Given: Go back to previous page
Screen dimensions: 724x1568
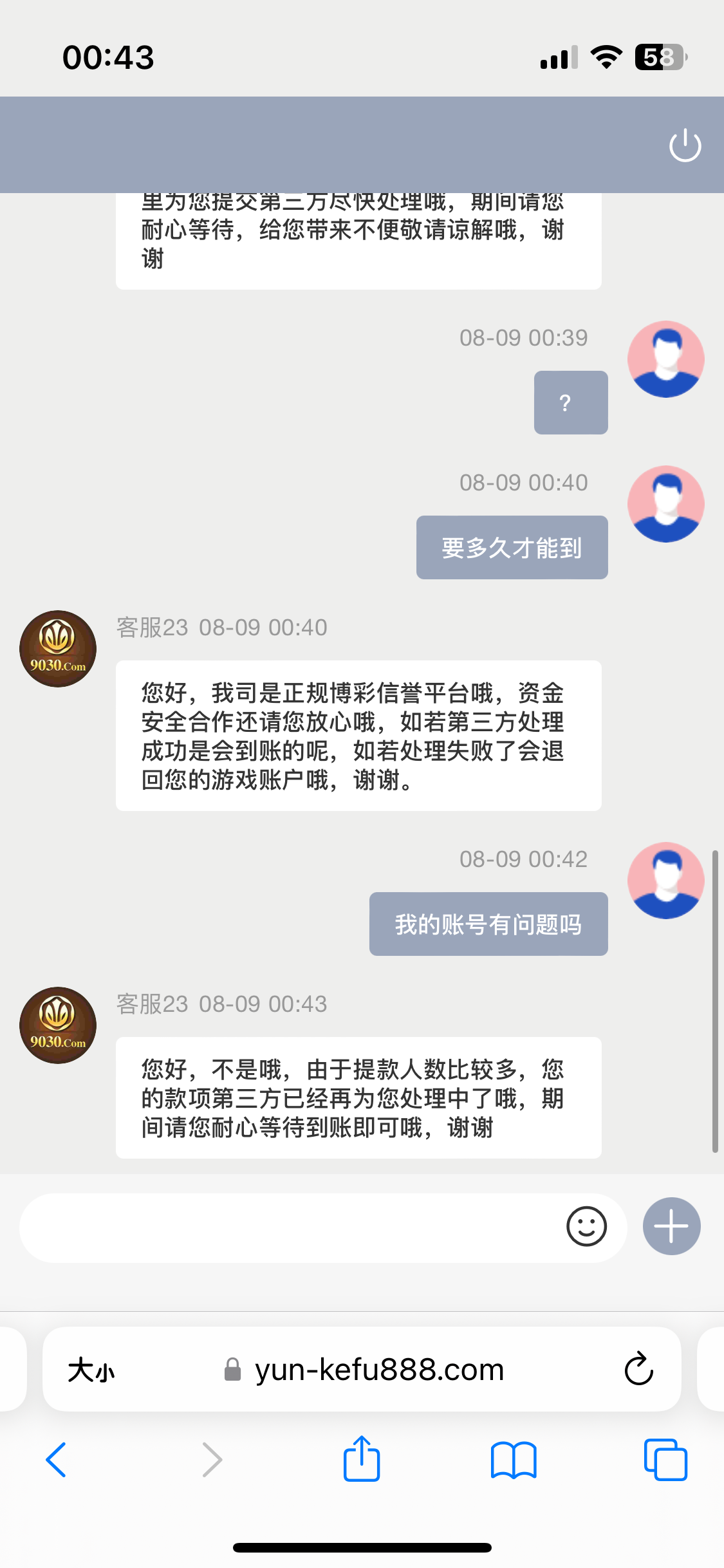Looking at the screenshot, I should [56, 1460].
